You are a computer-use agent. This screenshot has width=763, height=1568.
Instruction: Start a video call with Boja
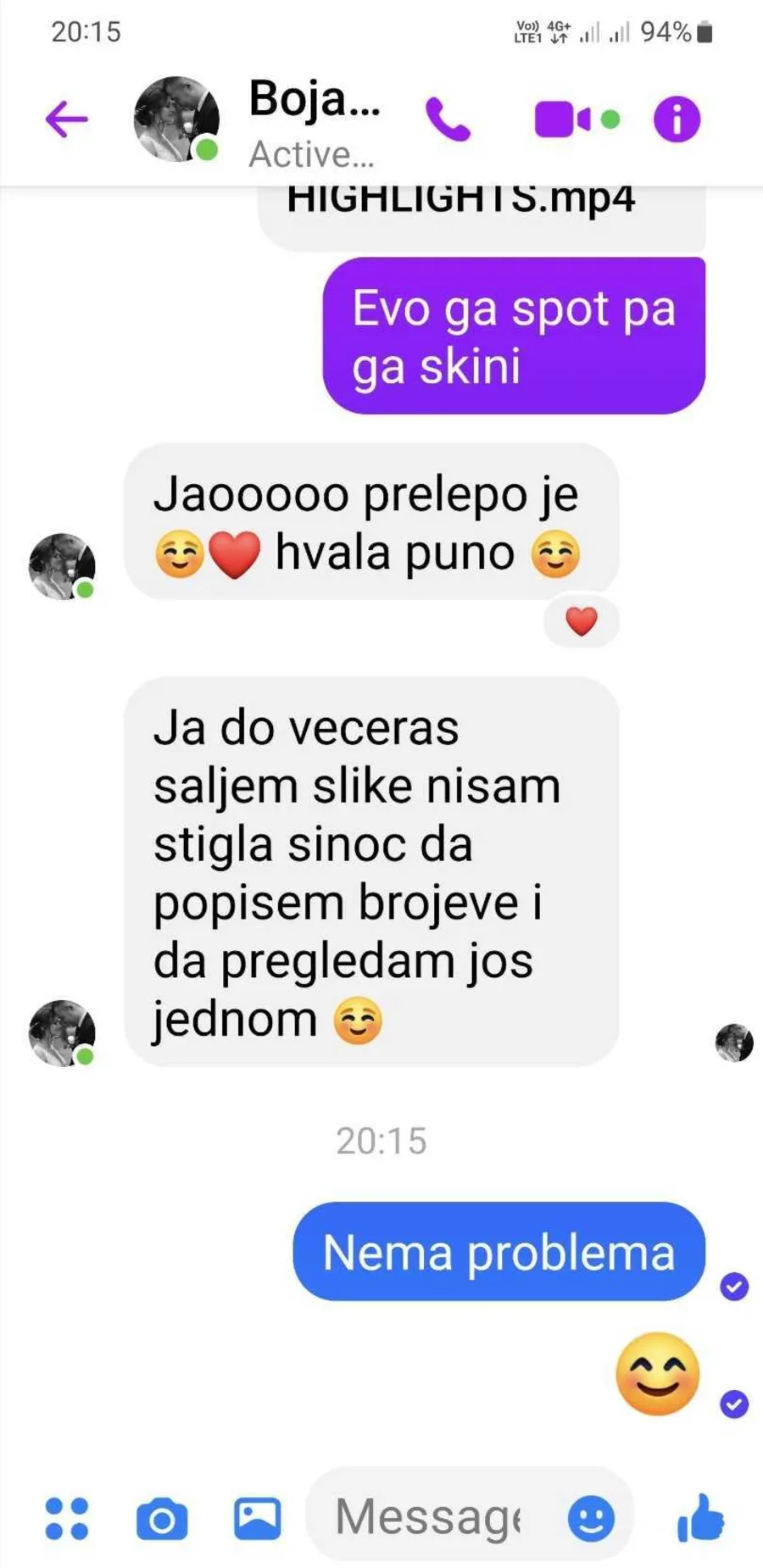click(576, 120)
